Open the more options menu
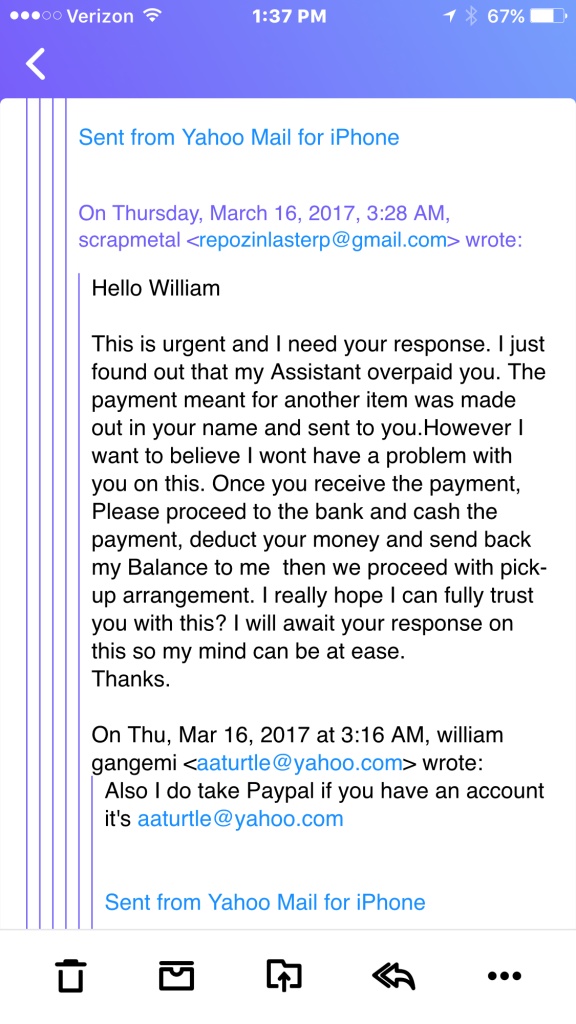The height and width of the screenshot is (1024, 576). coord(505,976)
